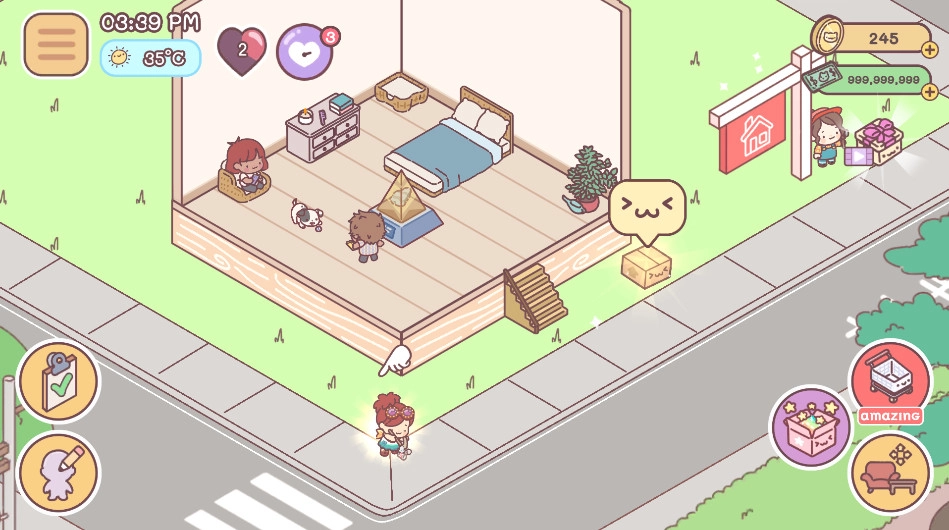Viewport: 949px width, 530px height.
Task: Tap the heart counter showing 2
Action: [x=242, y=51]
